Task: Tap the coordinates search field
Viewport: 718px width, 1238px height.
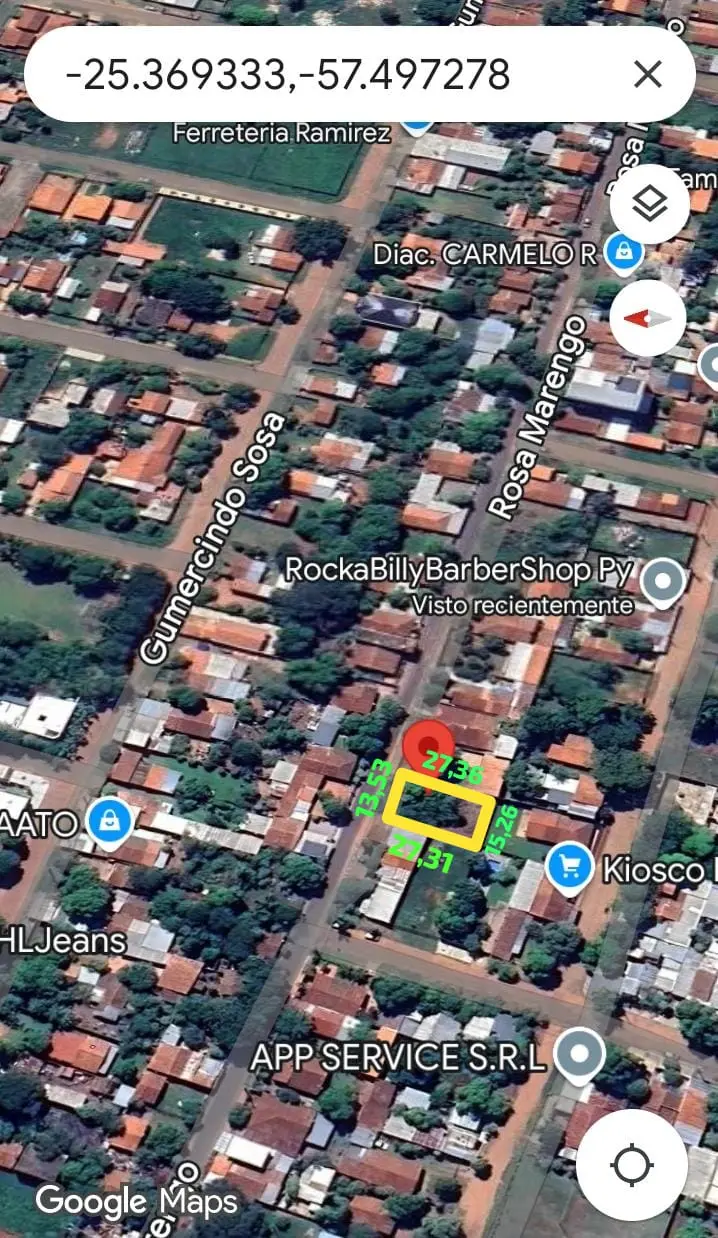Action: click(x=300, y=75)
